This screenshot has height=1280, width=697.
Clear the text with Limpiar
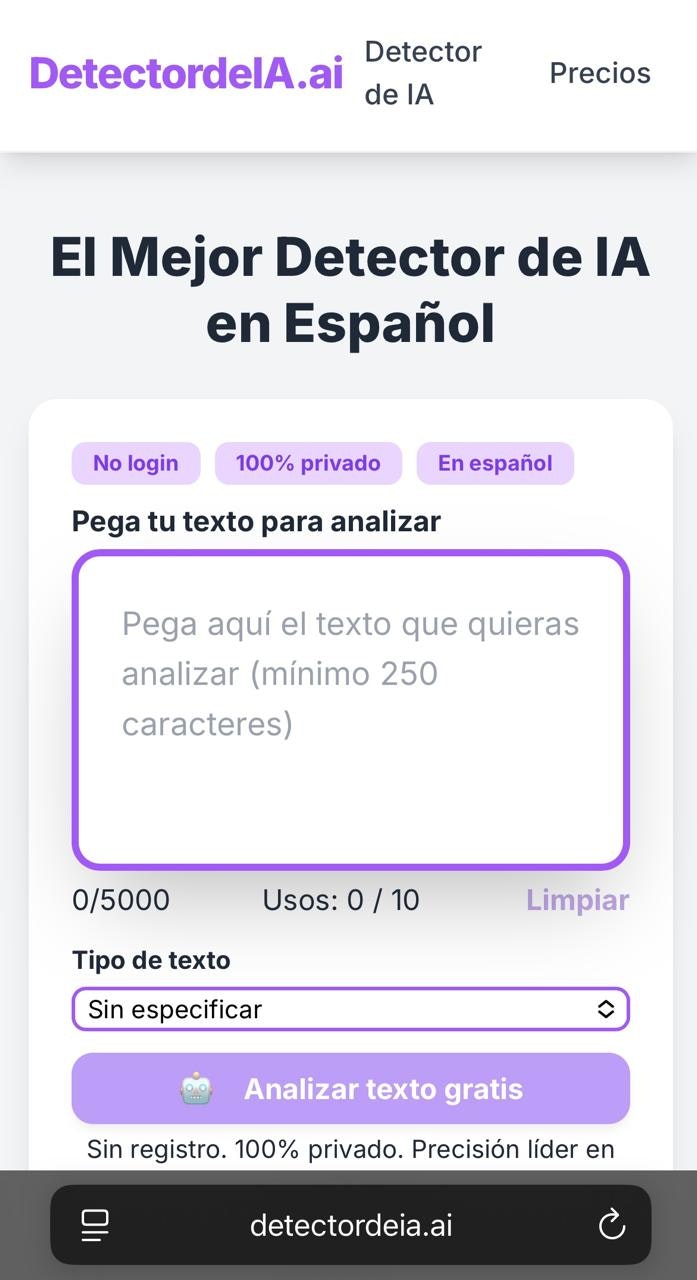click(577, 900)
